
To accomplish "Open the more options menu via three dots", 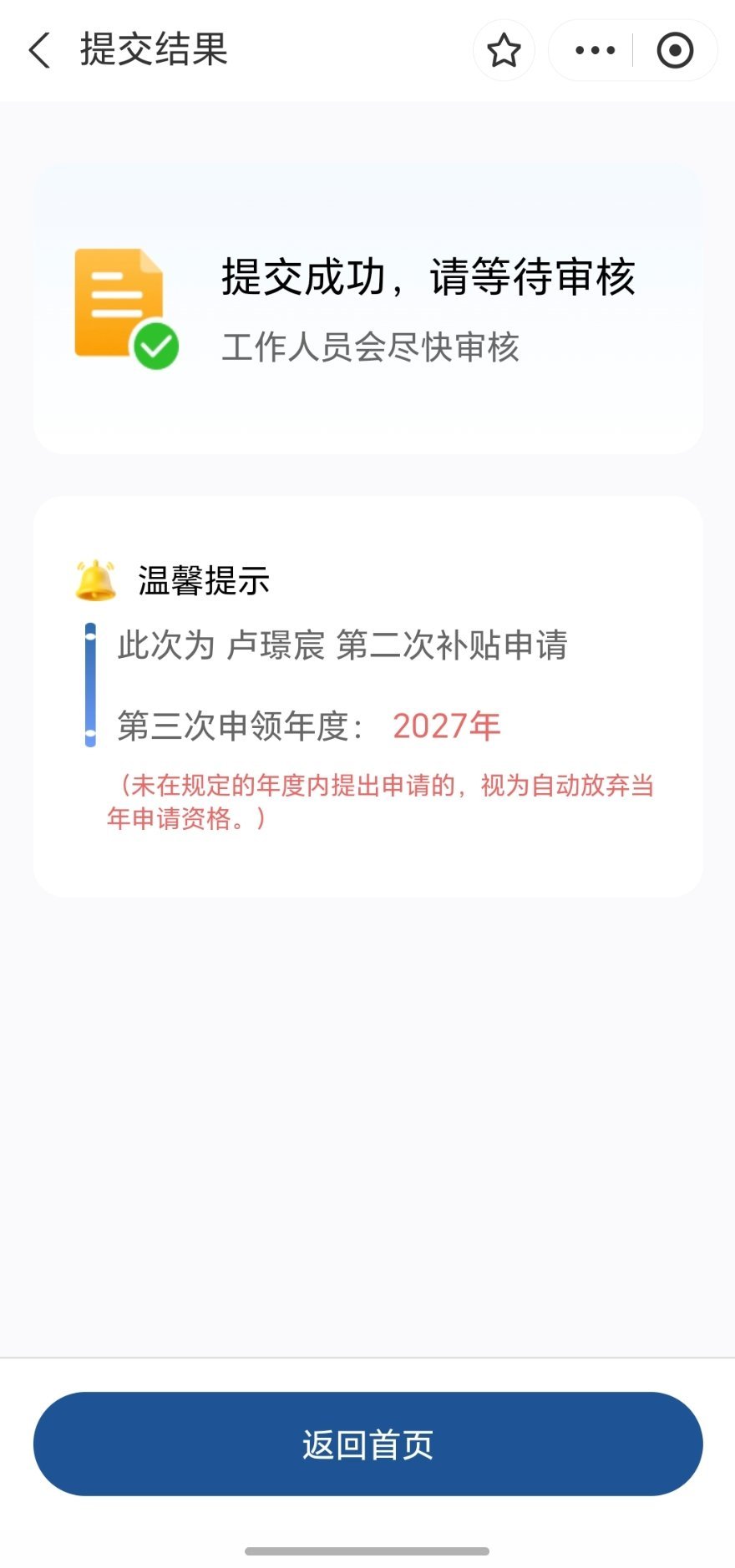I will click(593, 51).
